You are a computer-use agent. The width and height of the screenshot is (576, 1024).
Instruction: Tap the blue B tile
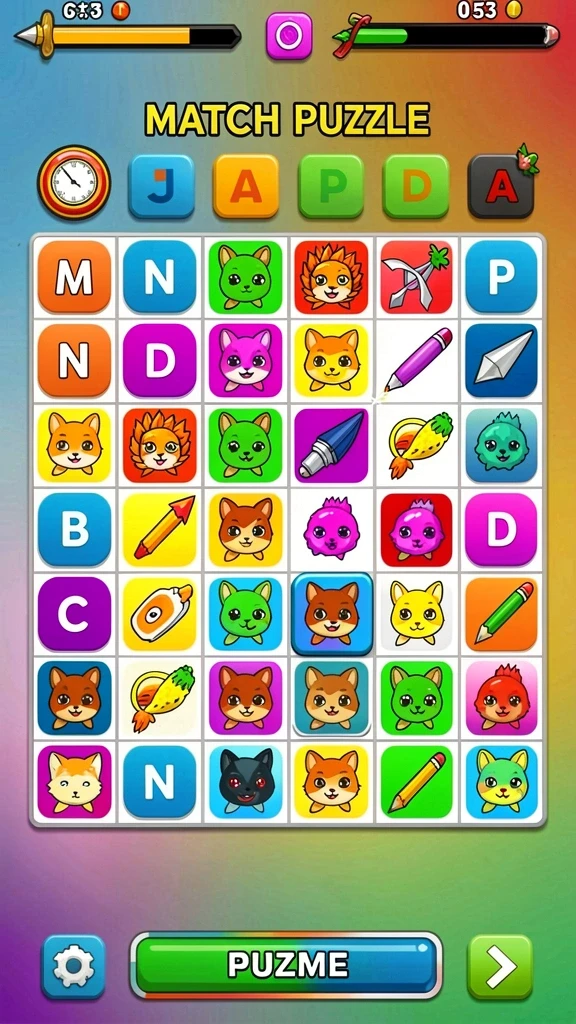(74, 529)
